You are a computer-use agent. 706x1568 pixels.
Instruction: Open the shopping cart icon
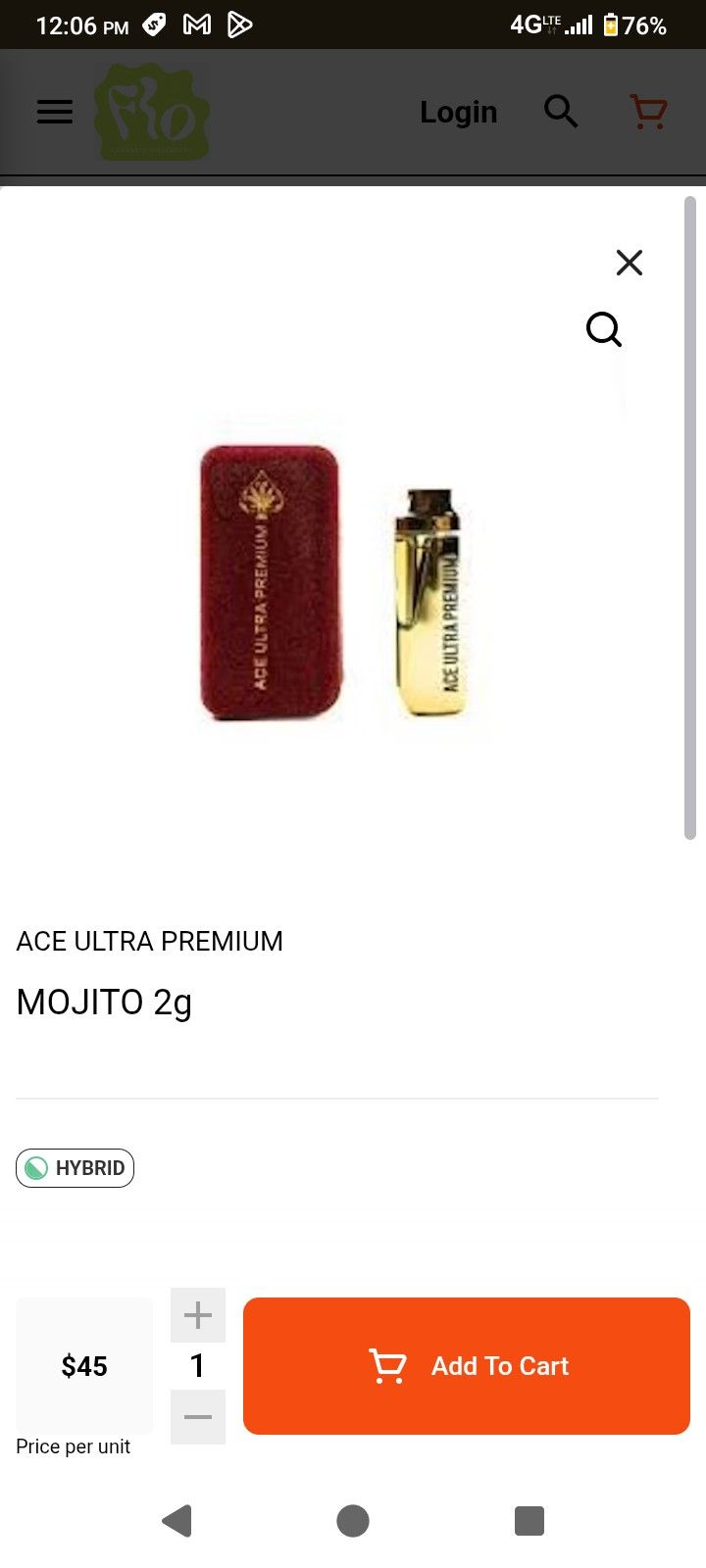click(648, 112)
